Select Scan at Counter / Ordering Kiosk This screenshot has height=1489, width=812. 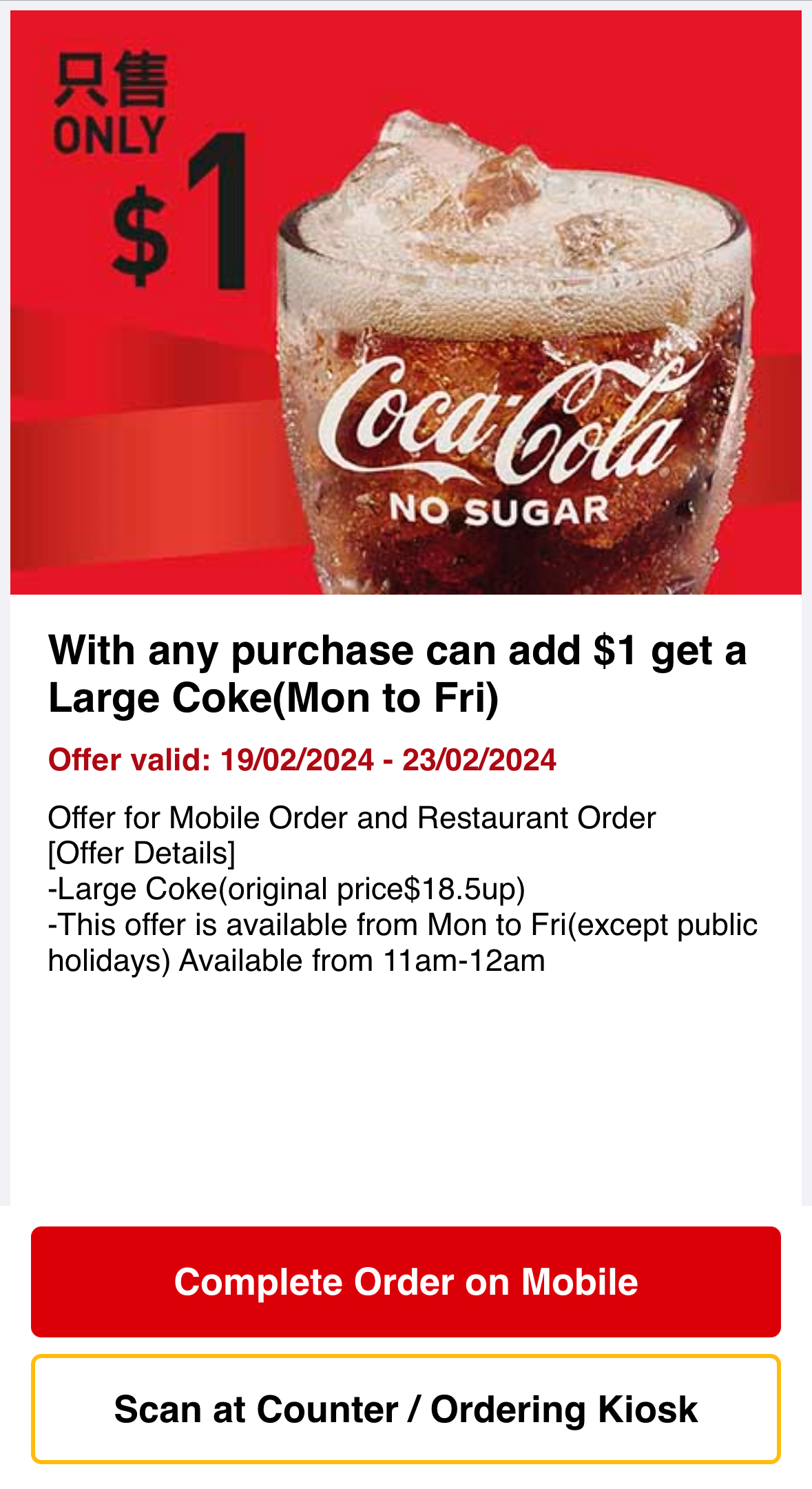(x=406, y=1408)
